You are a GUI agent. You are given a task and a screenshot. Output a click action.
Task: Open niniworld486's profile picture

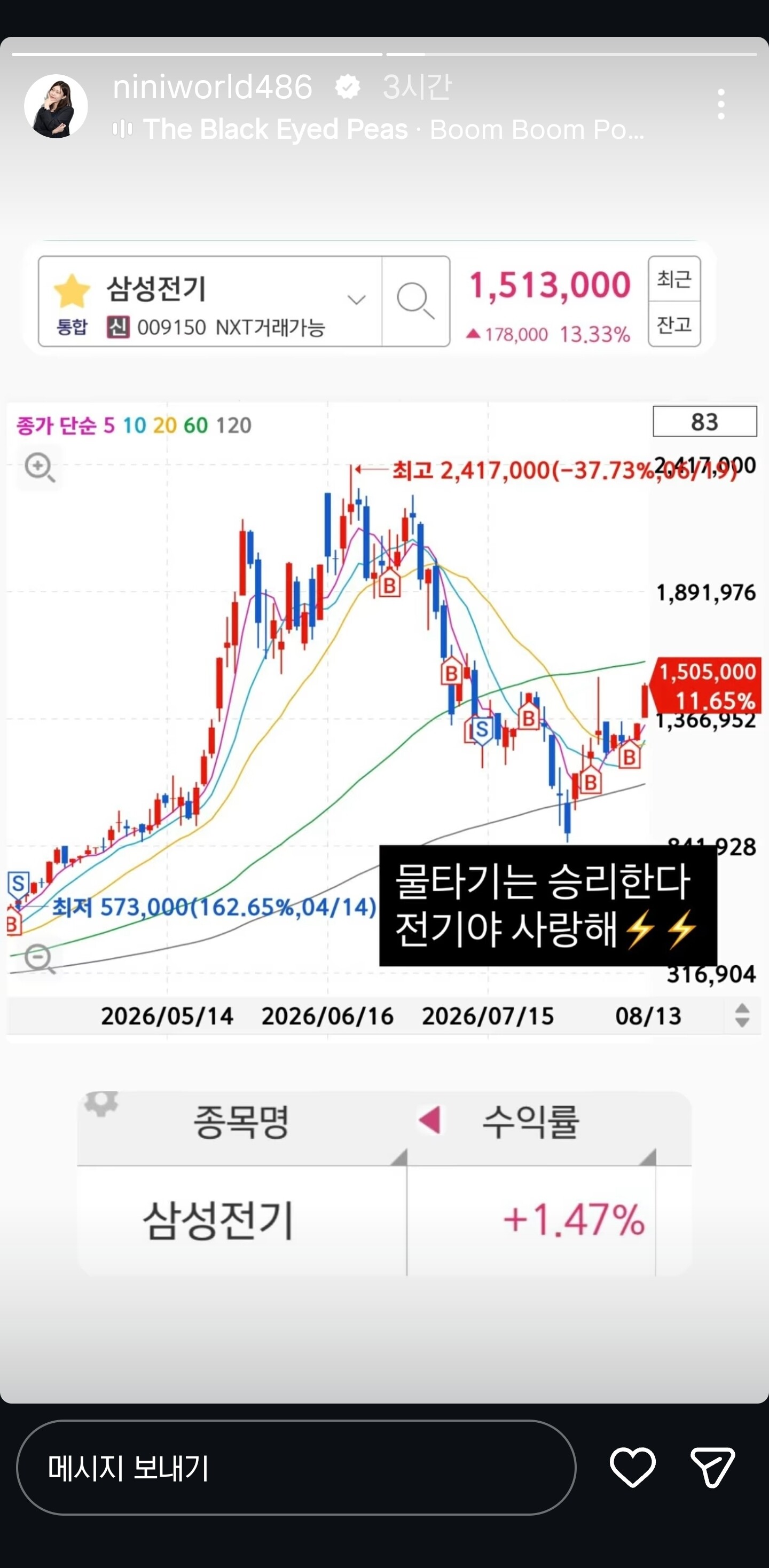click(x=56, y=107)
